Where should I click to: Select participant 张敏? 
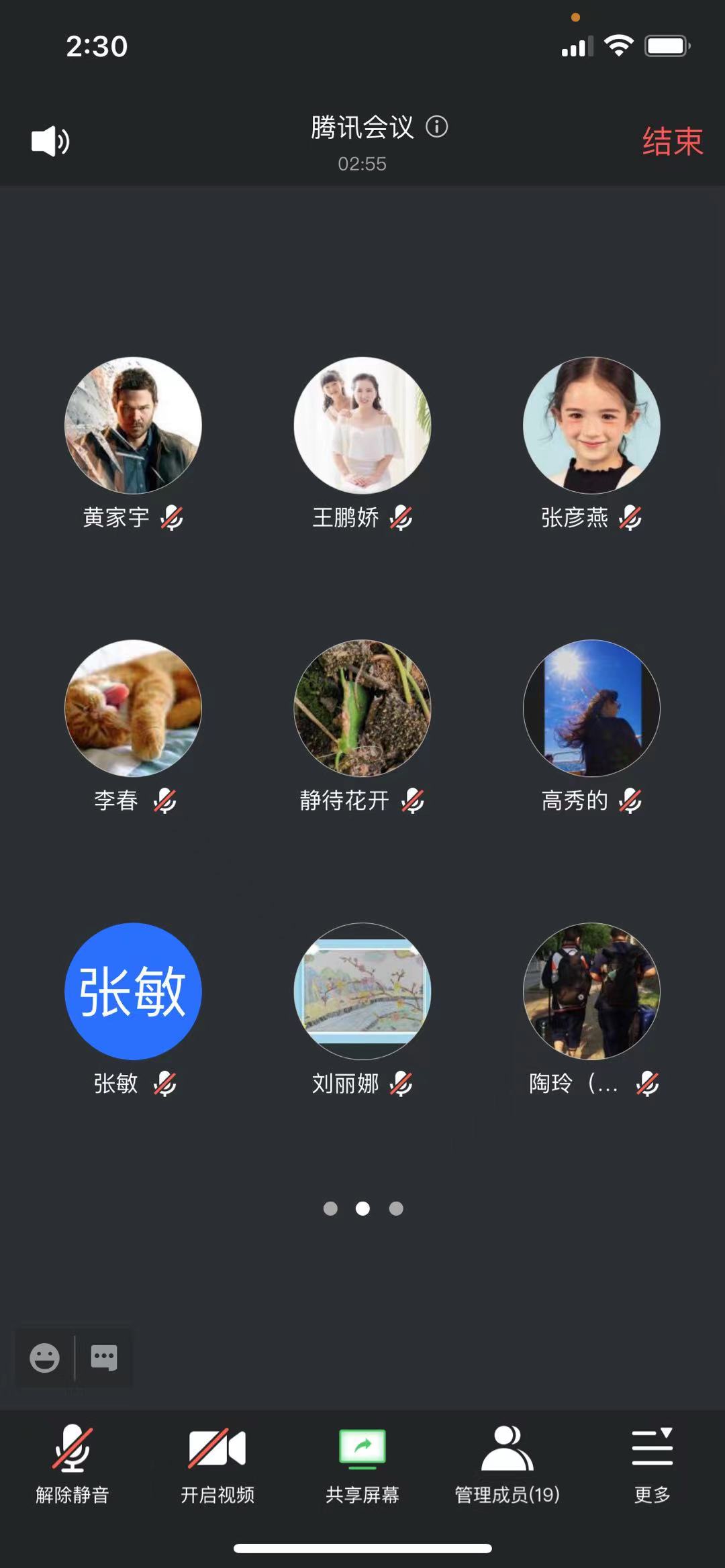[x=133, y=991]
